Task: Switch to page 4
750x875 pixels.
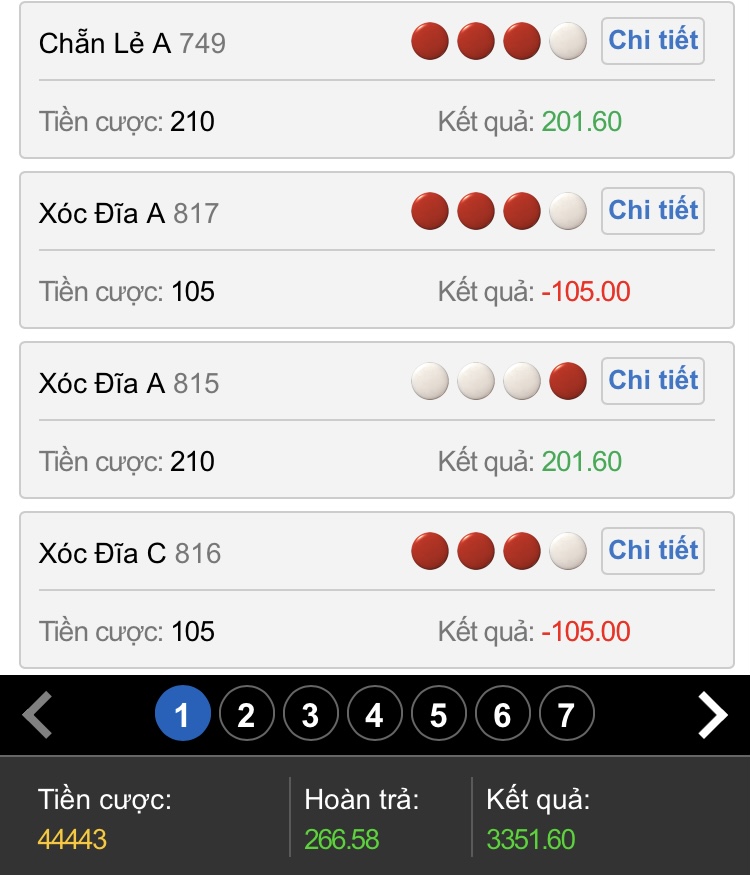Action: 374,715
